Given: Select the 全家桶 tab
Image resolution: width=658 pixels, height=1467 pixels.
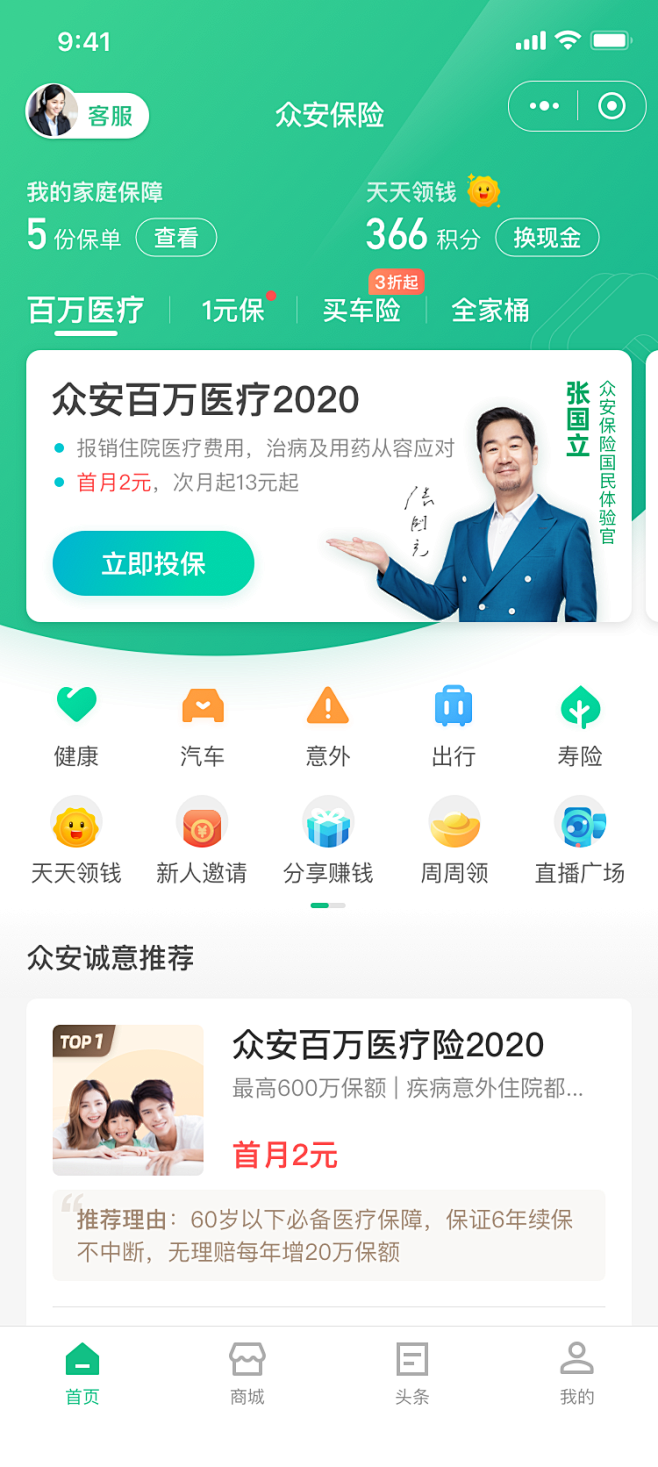Looking at the screenshot, I should 490,310.
